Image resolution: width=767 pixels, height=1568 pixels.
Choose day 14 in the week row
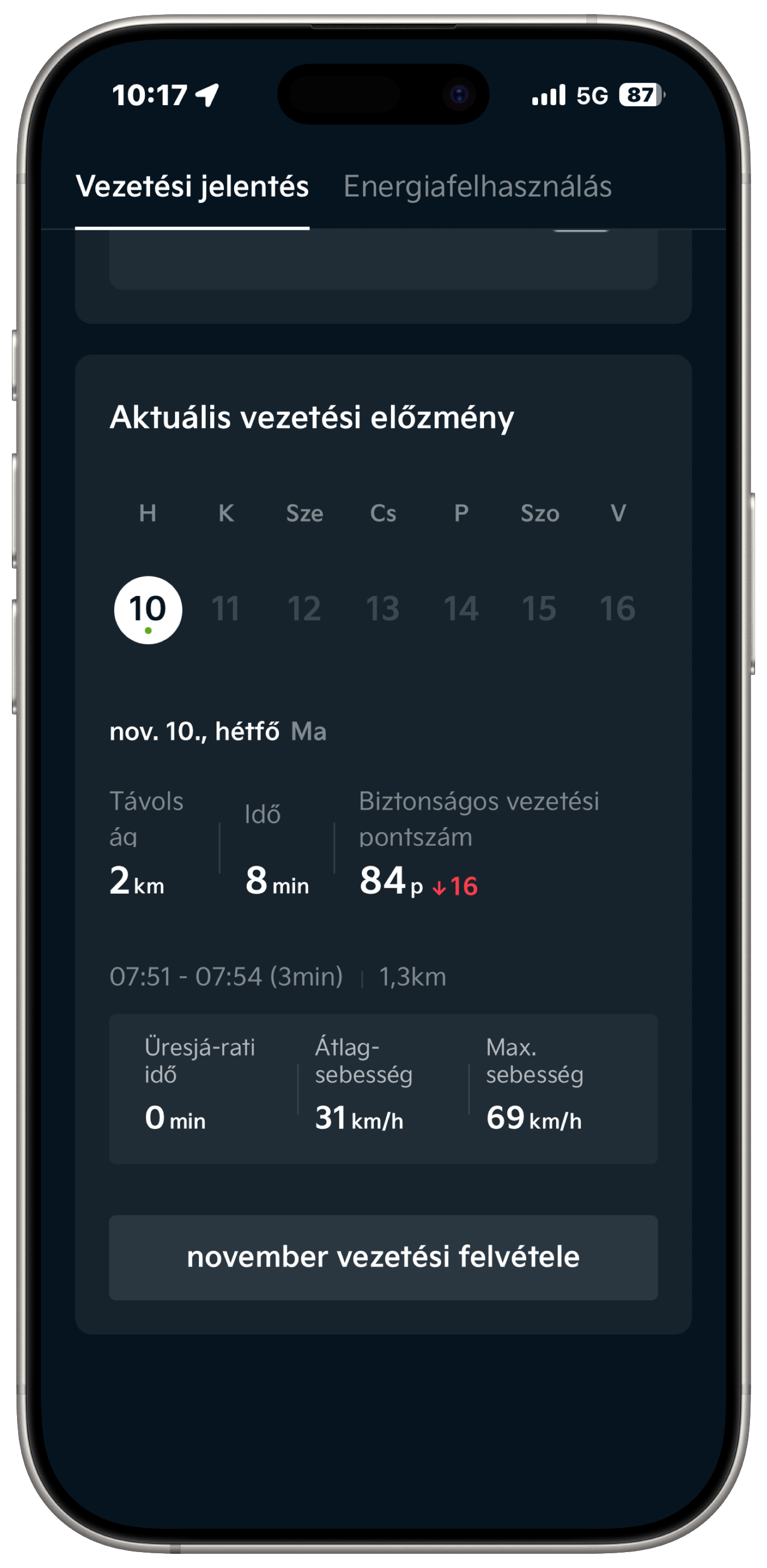461,609
